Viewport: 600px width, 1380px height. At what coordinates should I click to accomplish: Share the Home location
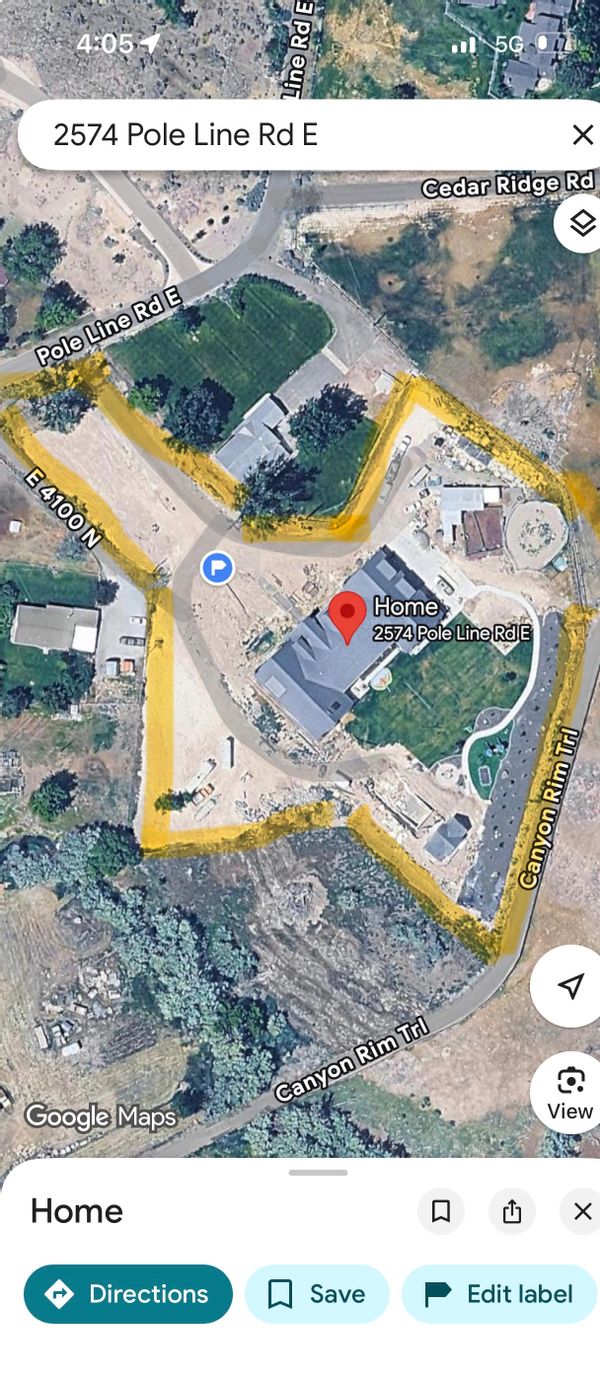point(512,1211)
